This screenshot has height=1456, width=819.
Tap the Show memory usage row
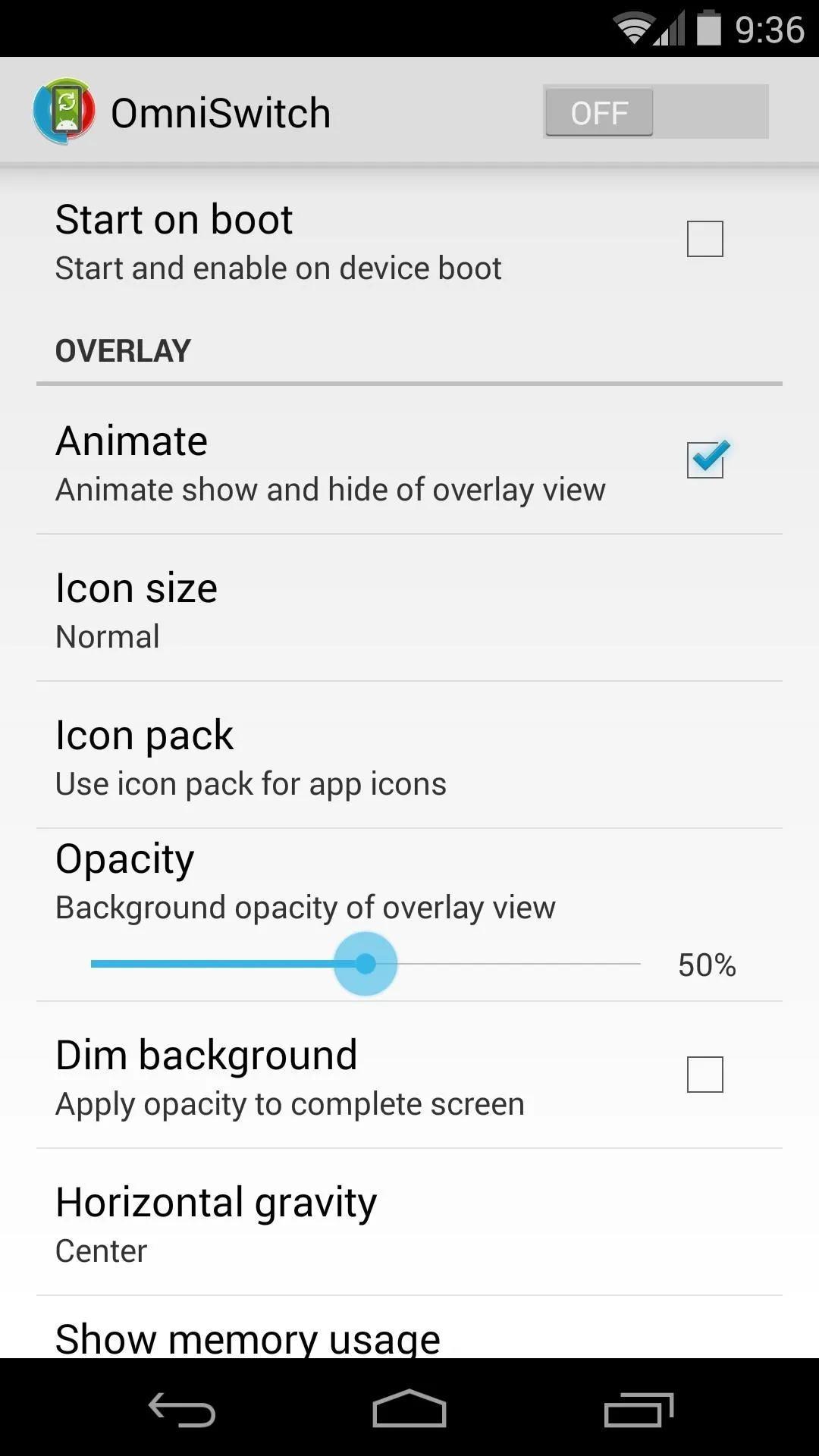[409, 1327]
